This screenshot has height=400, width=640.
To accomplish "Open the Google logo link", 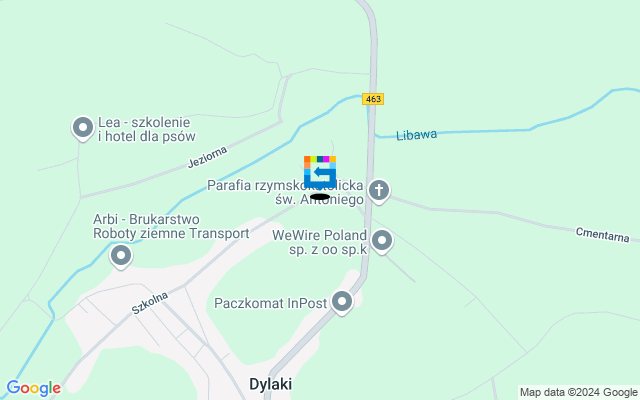I will (33, 388).
